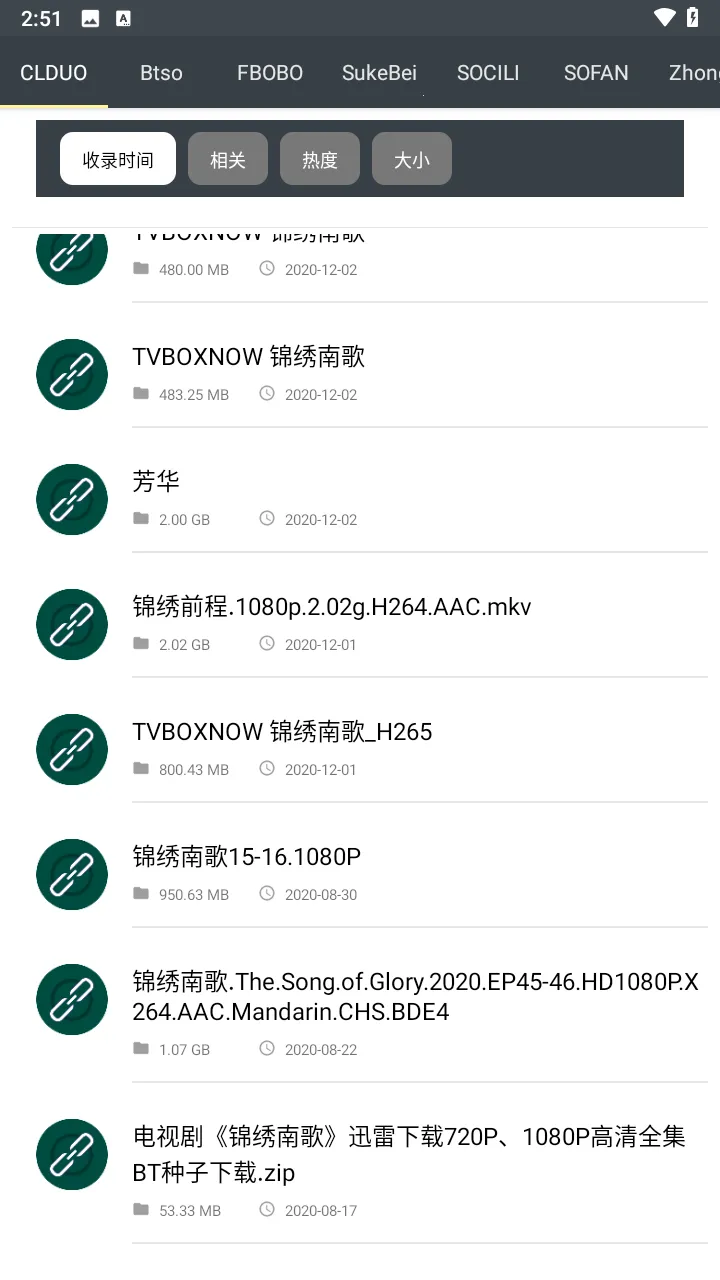This screenshot has height=1280, width=720.
Task: Sort results by 相关
Action: point(228,159)
